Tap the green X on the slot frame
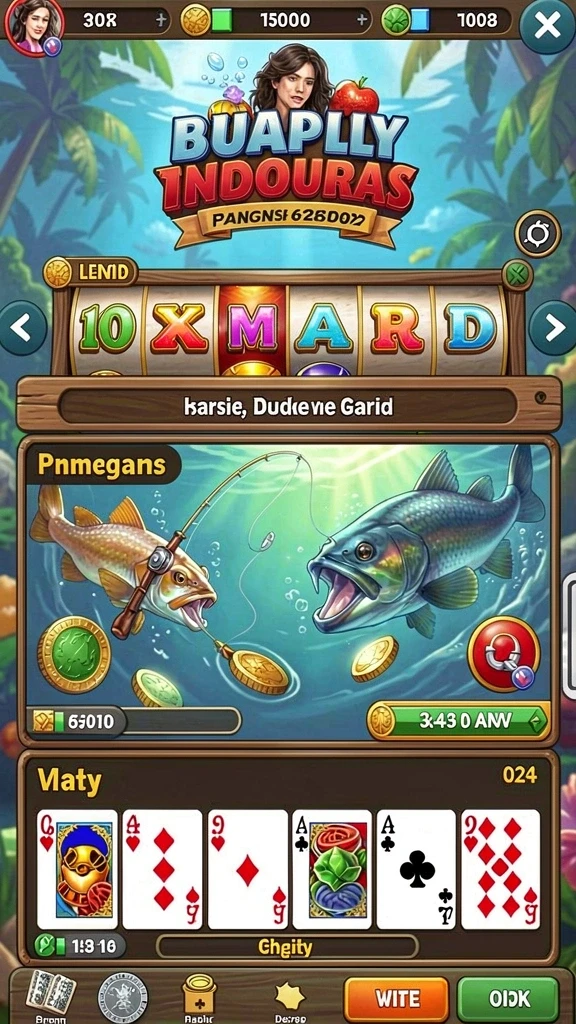 click(x=517, y=275)
